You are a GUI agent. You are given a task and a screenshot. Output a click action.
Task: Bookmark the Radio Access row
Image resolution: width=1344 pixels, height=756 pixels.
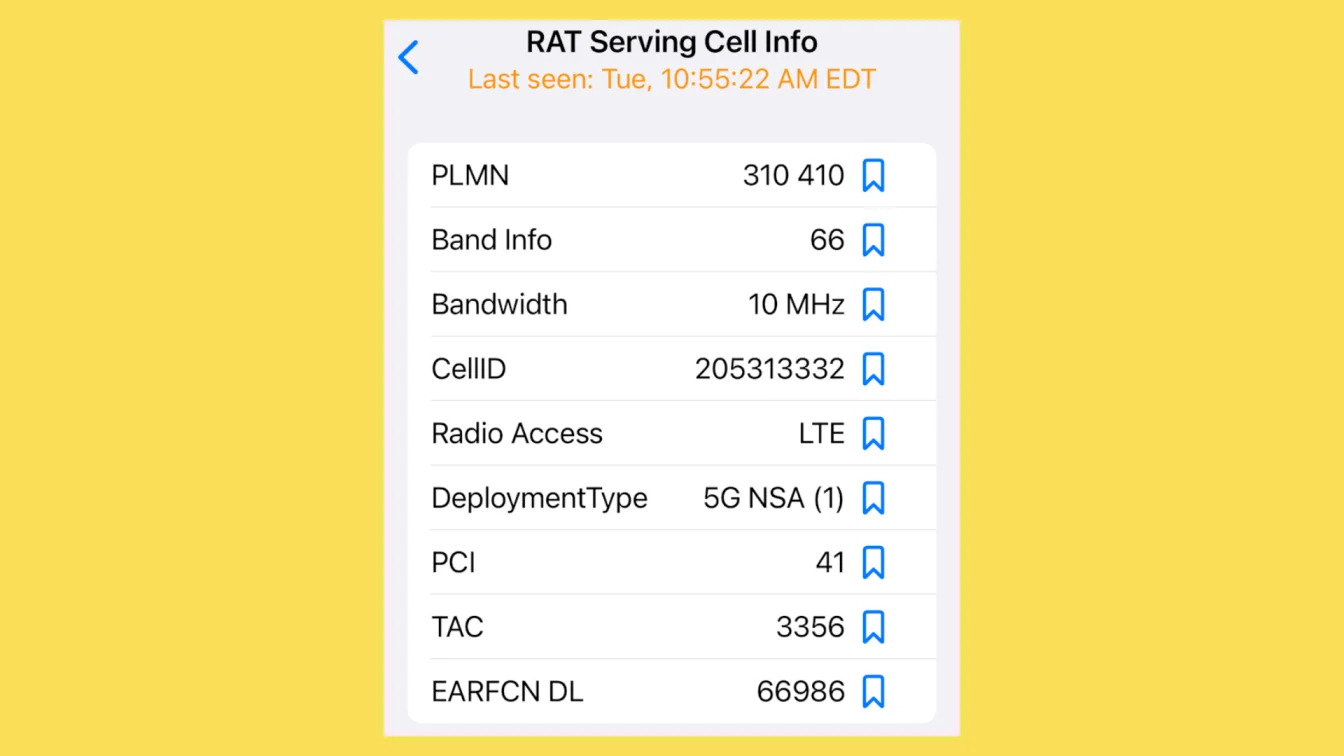click(x=873, y=433)
